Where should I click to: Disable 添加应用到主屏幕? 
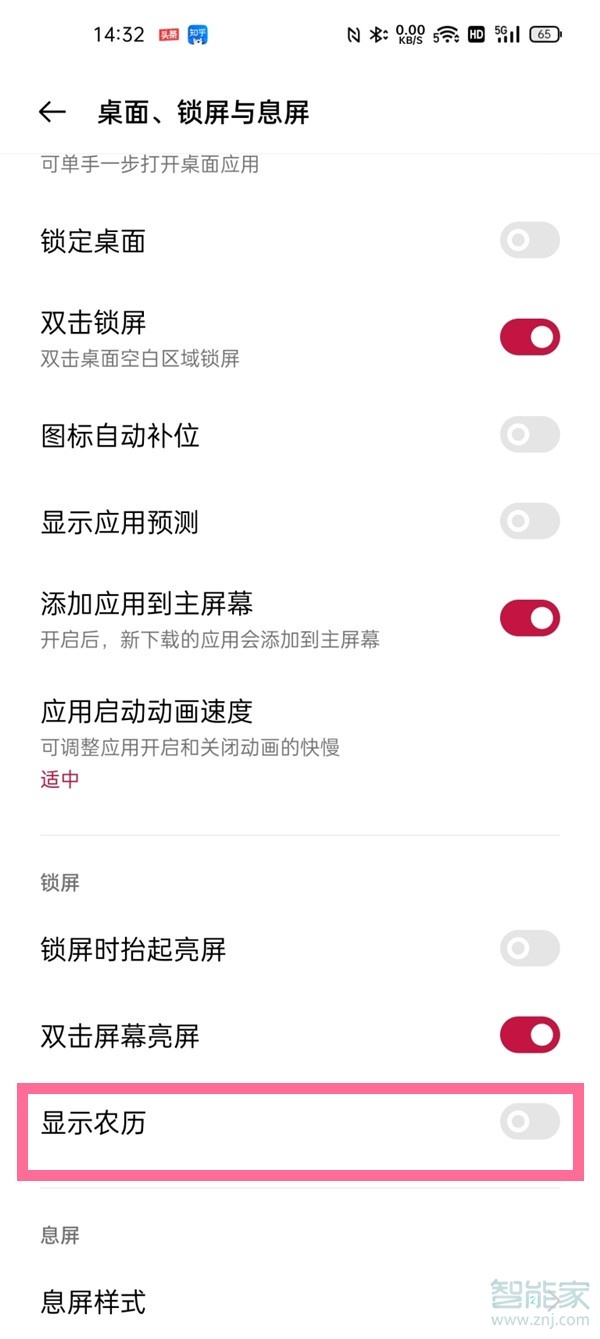[529, 618]
